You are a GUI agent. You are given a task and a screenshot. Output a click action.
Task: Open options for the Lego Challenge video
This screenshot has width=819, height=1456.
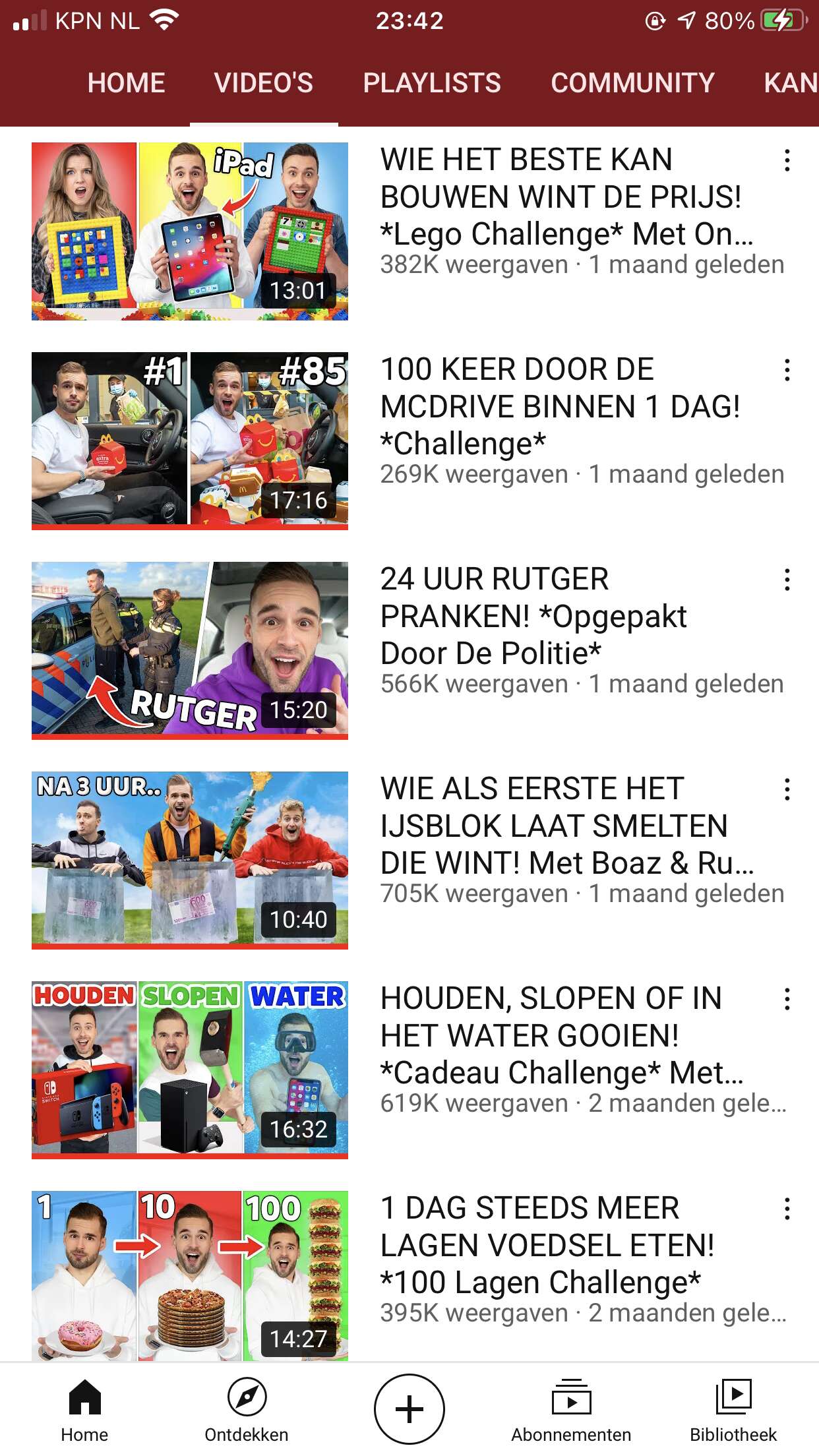[787, 160]
